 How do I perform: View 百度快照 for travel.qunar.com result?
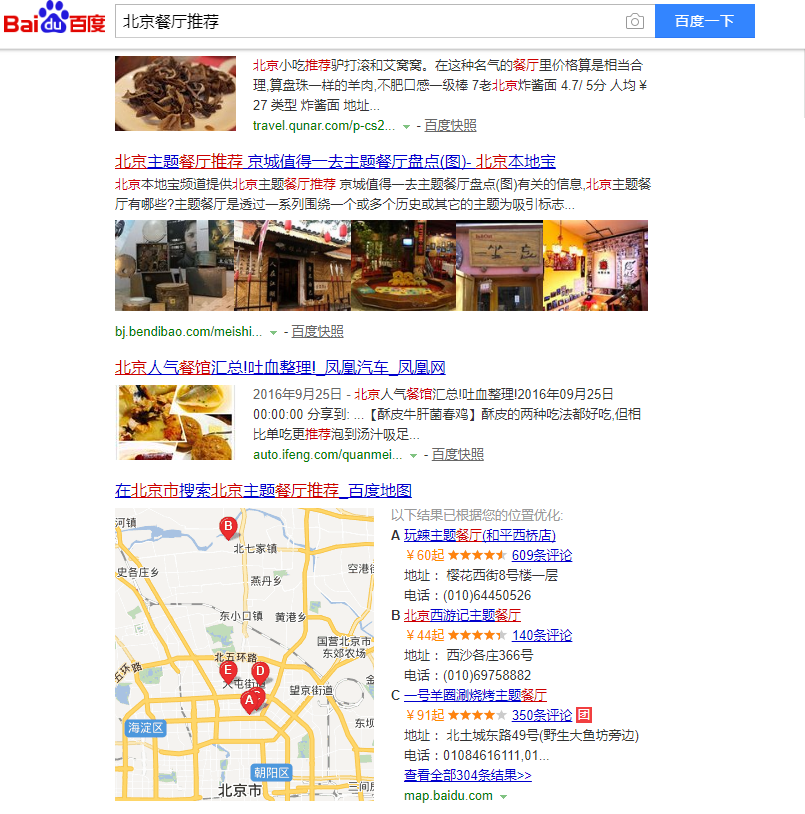coord(450,125)
